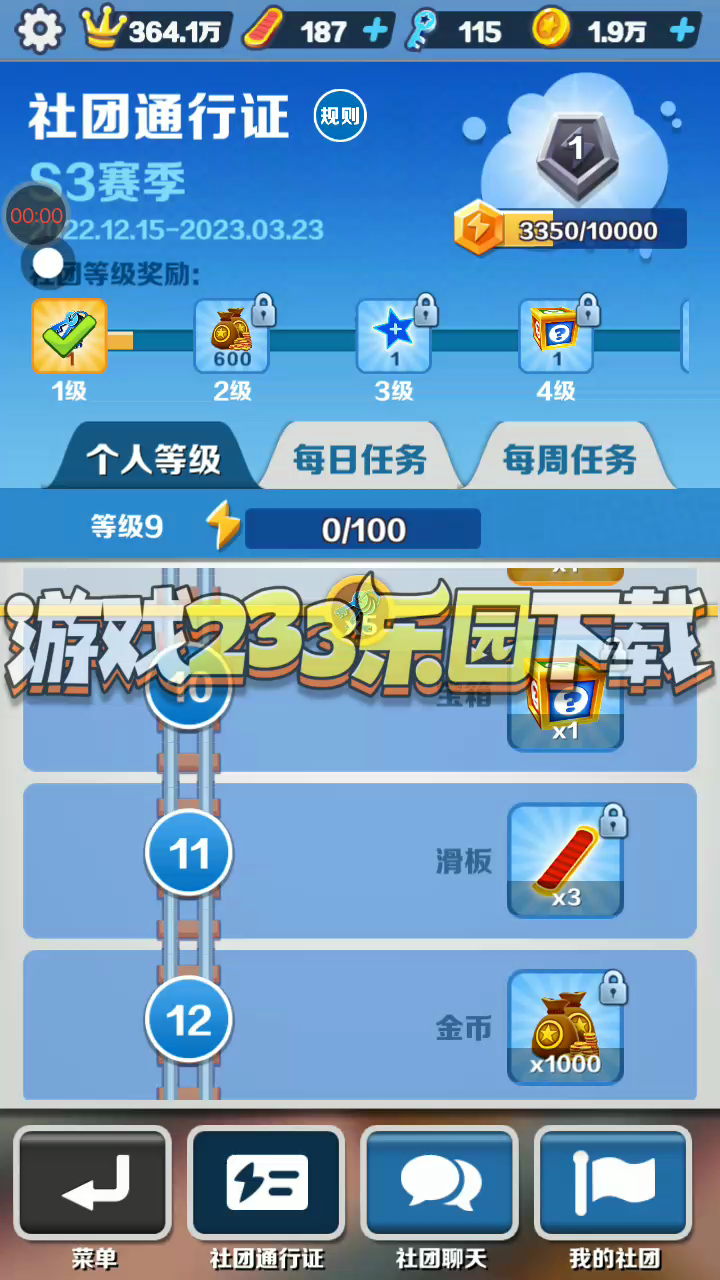
Task: Open the settings gear
Action: tap(40, 30)
